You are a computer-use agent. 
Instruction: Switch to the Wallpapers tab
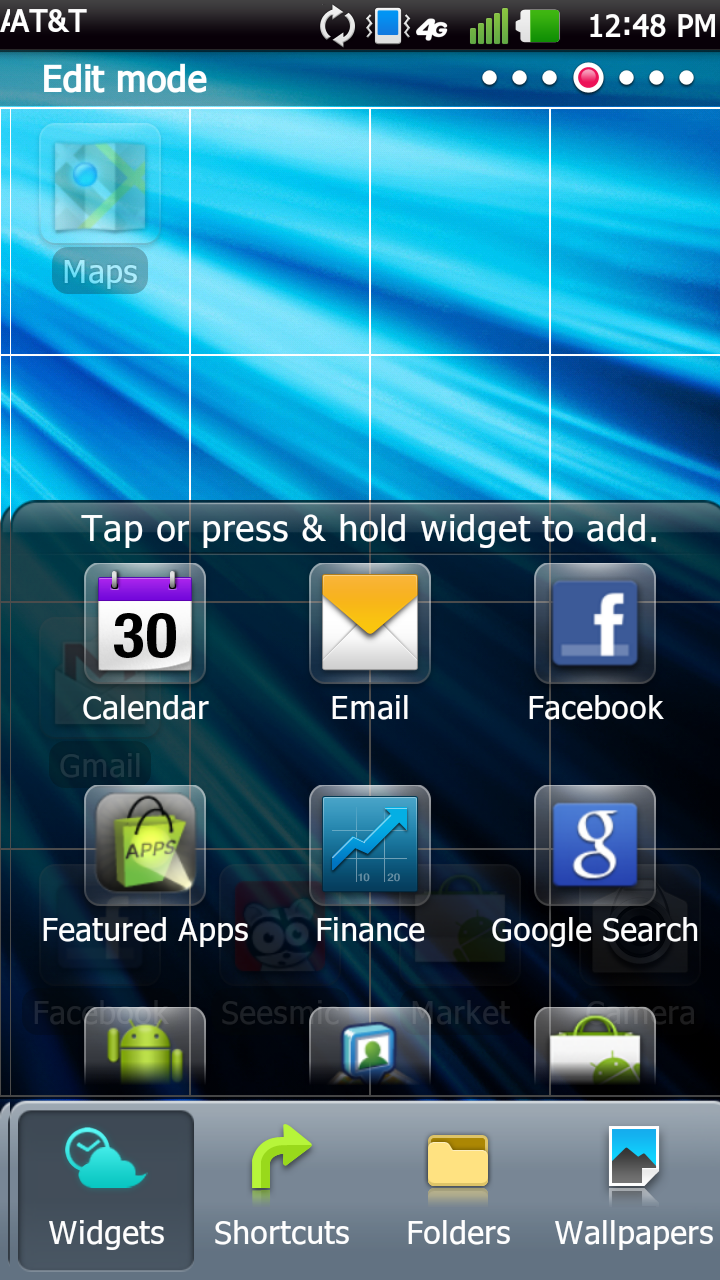pos(634,1188)
